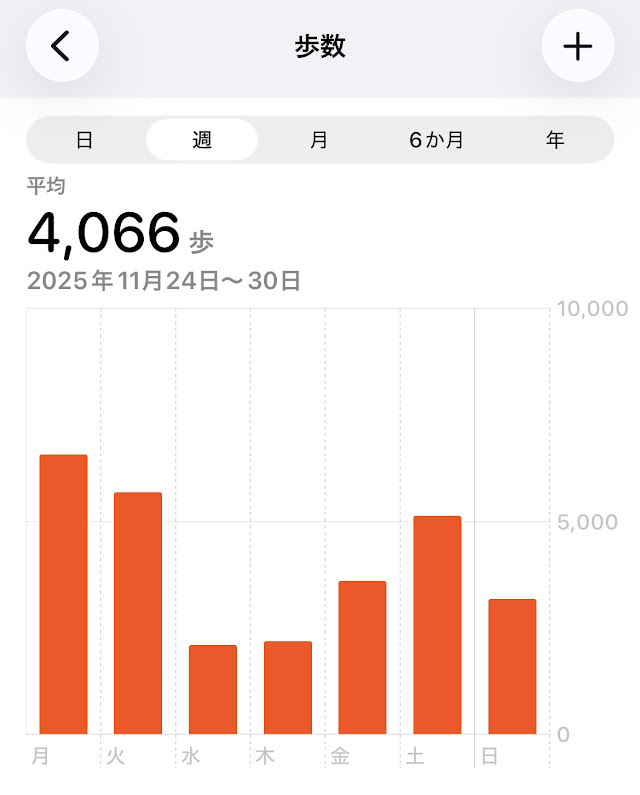Image resolution: width=640 pixels, height=795 pixels.
Task: Tap the 水 bar in the chart
Action: (x=213, y=690)
